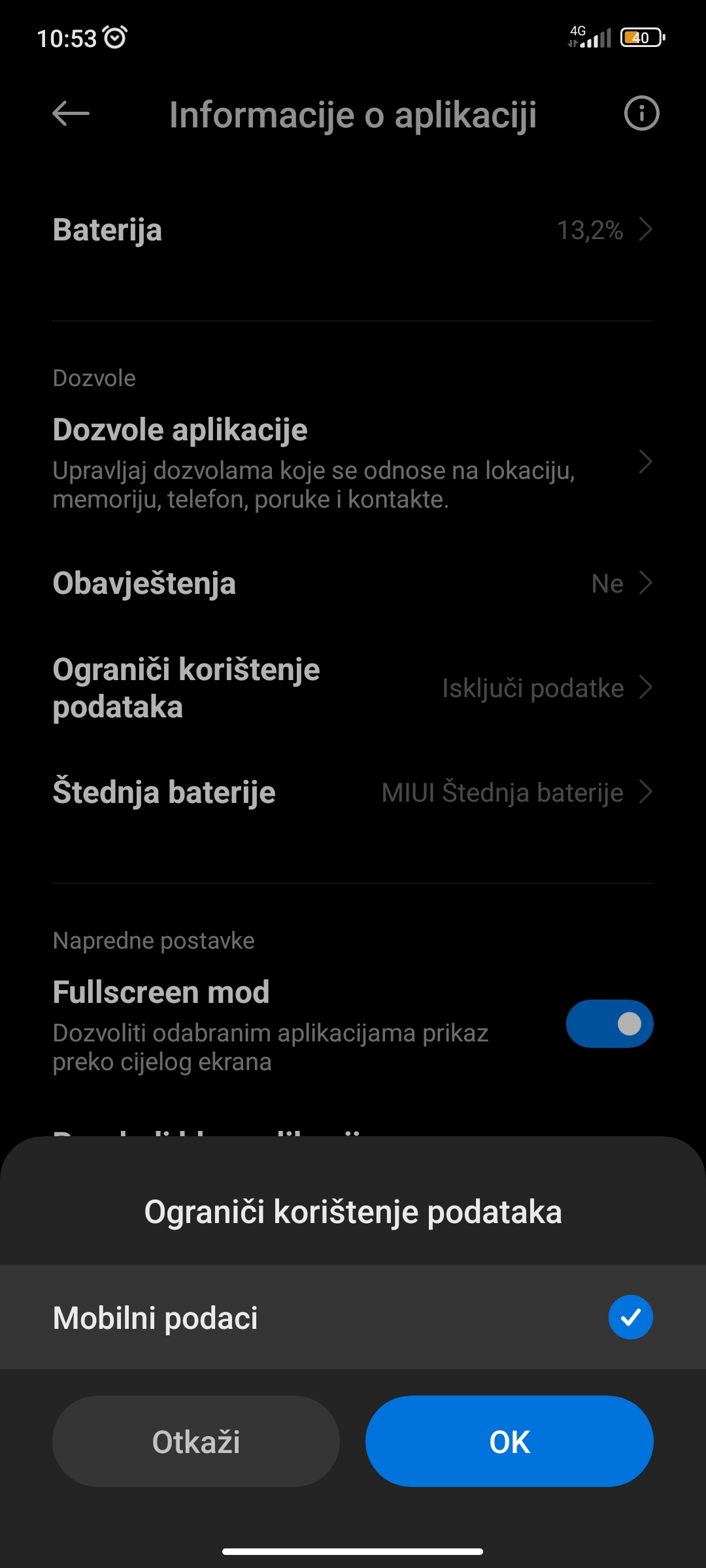The height and width of the screenshot is (1568, 706).
Task: Confirm with the OK button
Action: click(509, 1441)
